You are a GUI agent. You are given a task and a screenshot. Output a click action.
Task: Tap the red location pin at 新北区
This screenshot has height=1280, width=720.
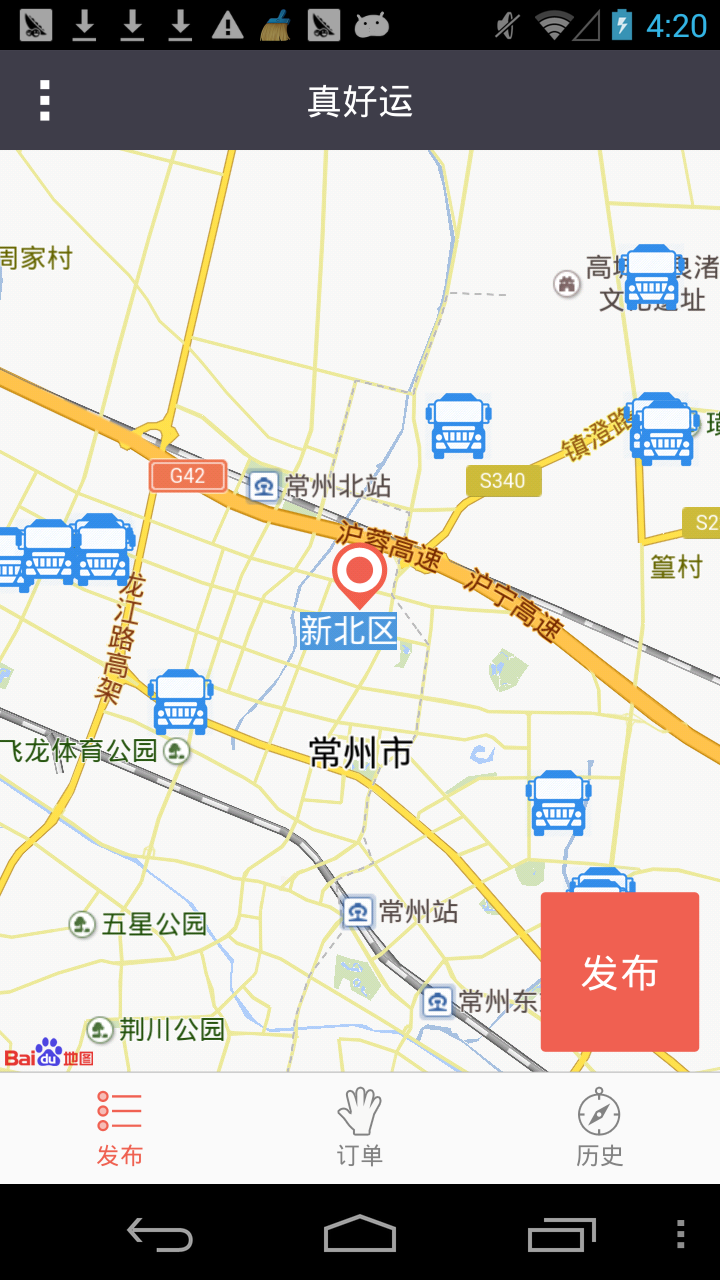coord(359,580)
